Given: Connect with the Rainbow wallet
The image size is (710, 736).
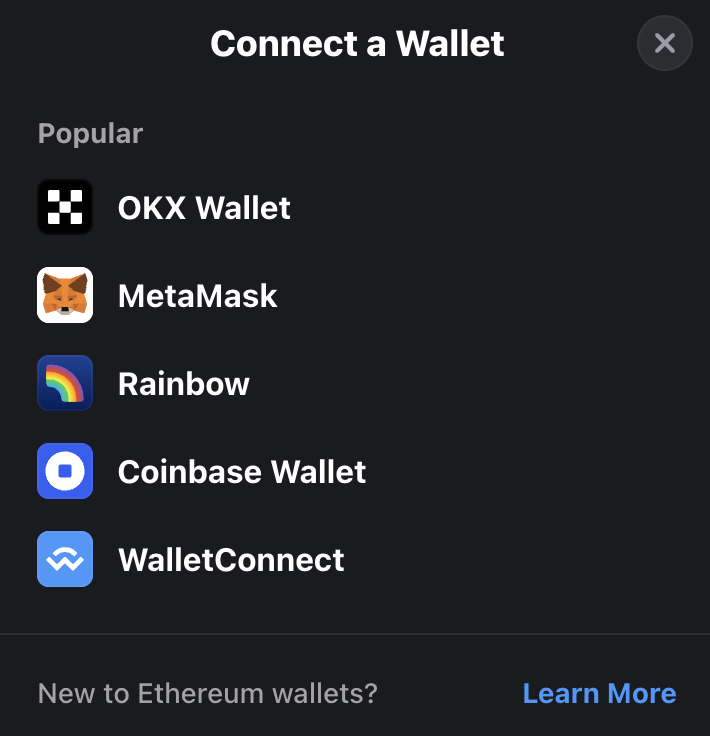Looking at the screenshot, I should point(183,384).
